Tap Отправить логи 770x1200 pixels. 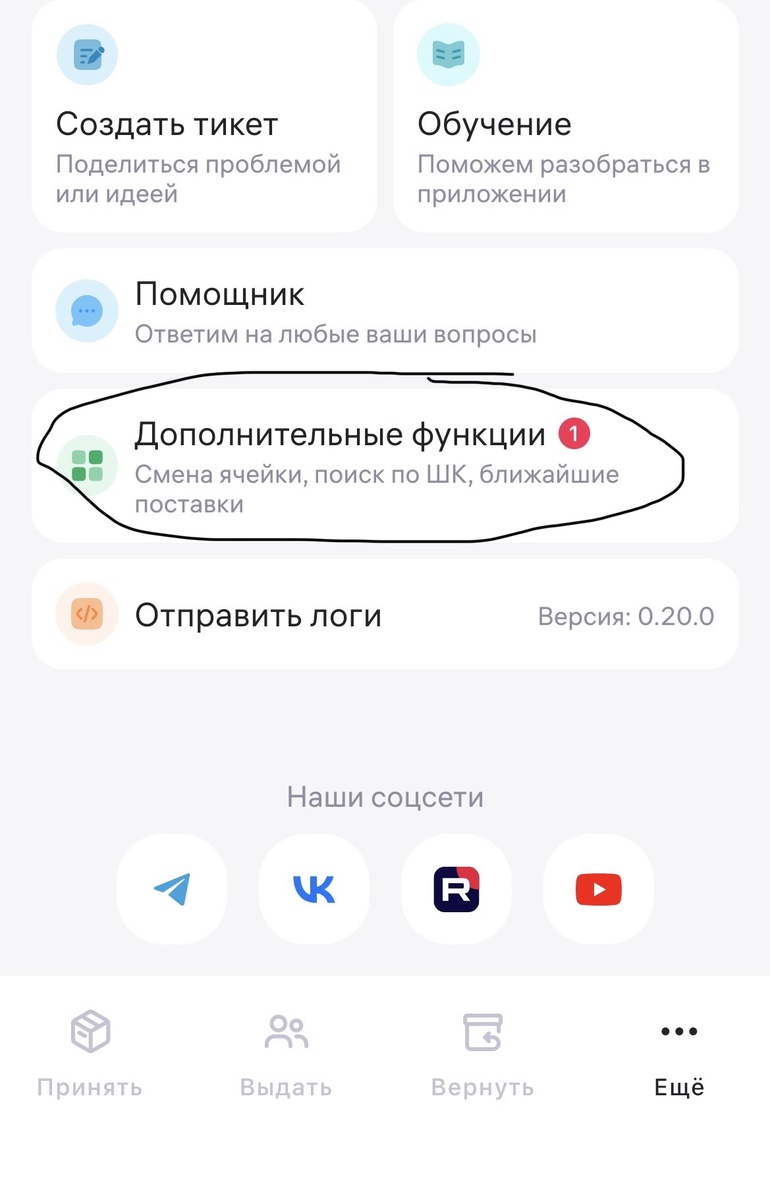385,615
